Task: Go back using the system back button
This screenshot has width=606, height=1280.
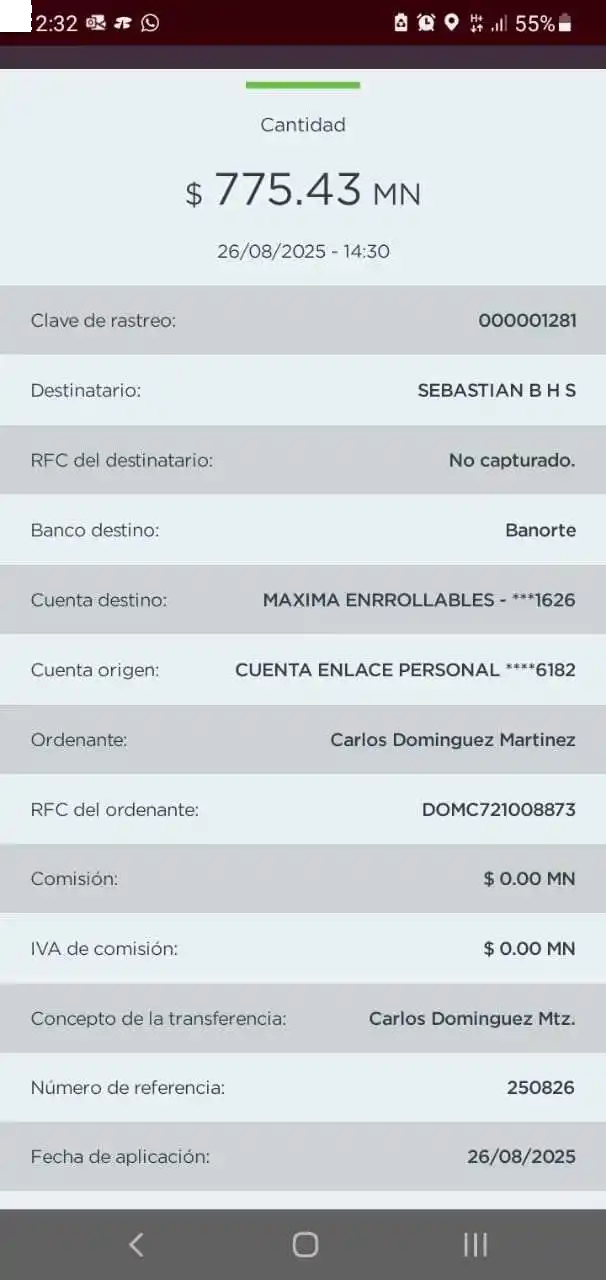Action: tap(136, 1244)
